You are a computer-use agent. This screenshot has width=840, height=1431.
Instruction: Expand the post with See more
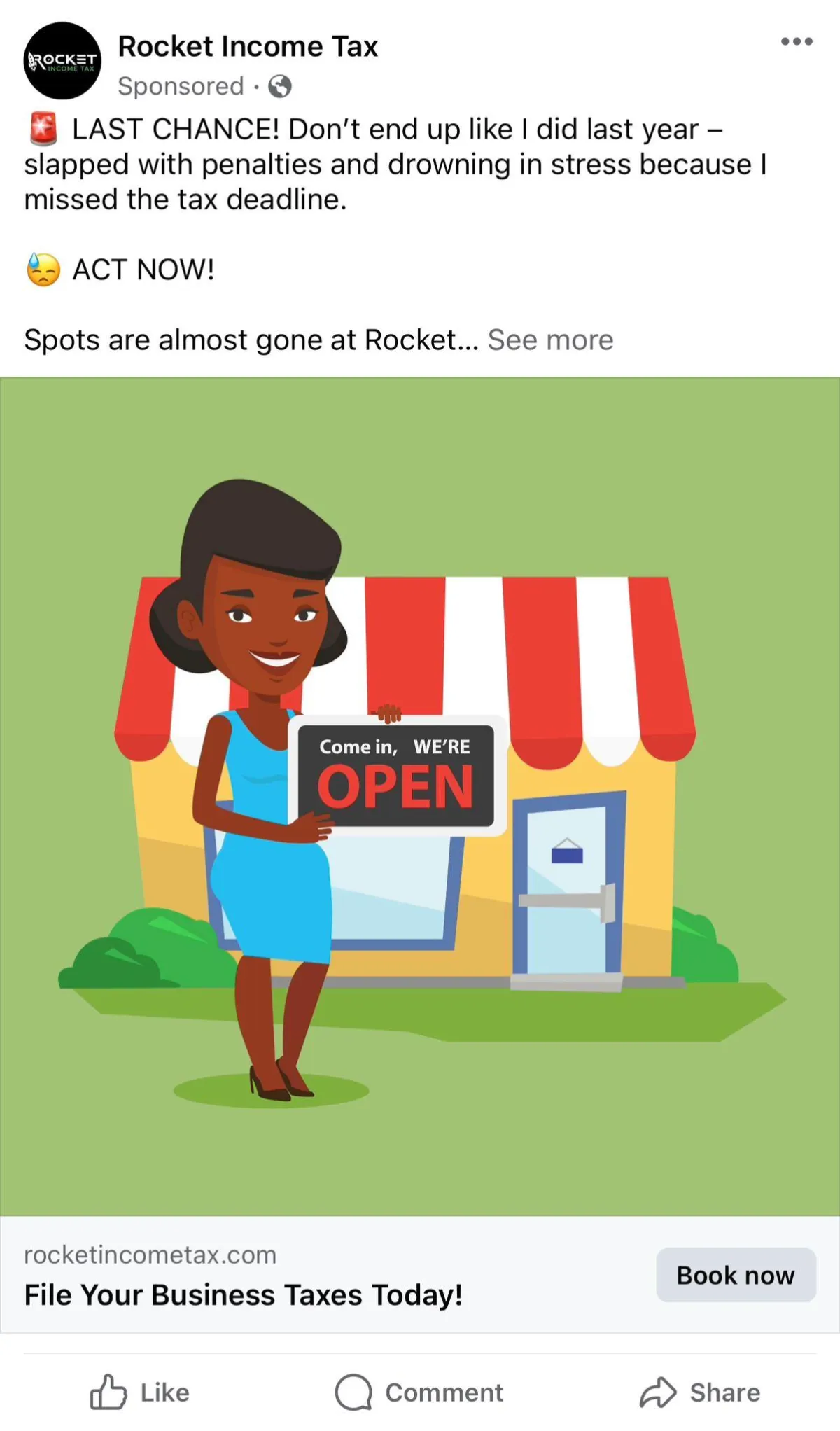pos(550,340)
